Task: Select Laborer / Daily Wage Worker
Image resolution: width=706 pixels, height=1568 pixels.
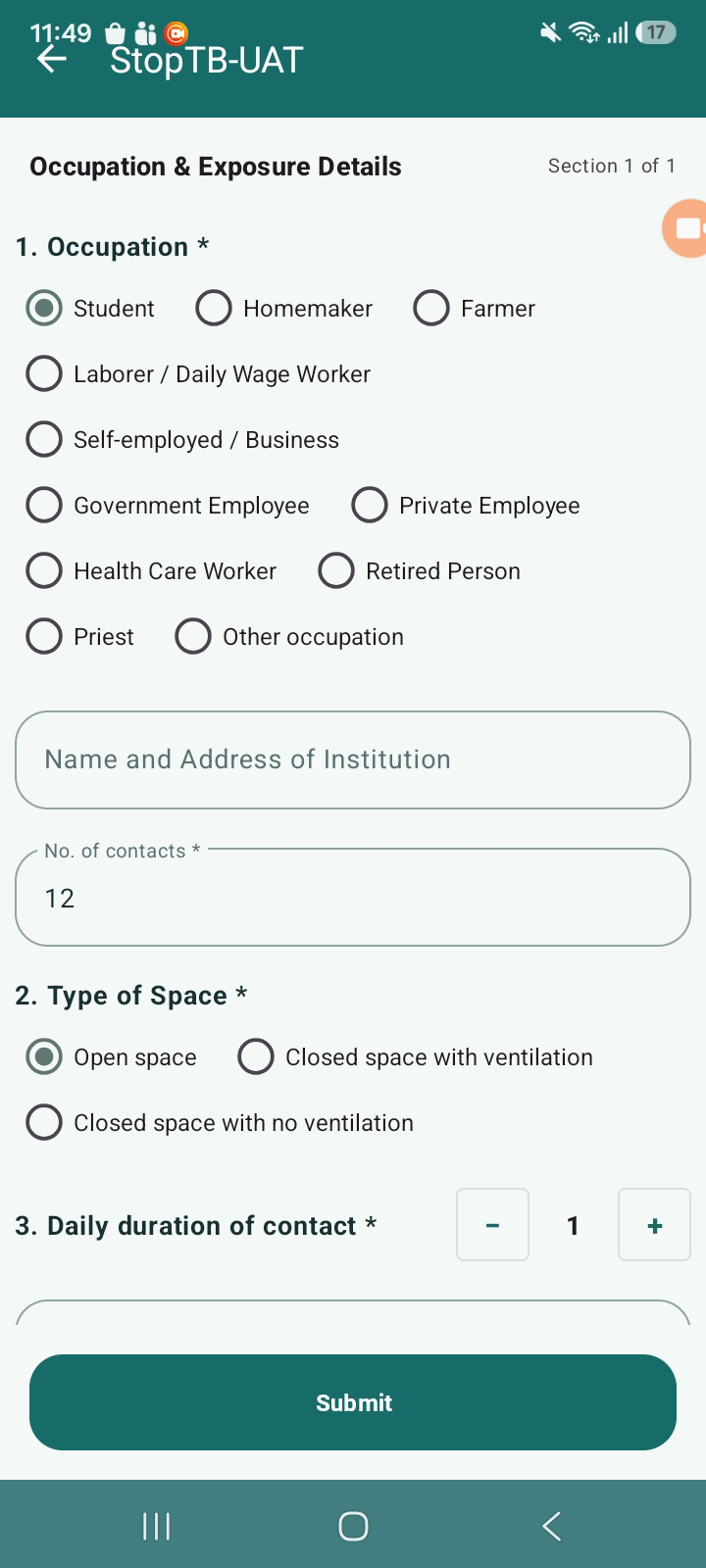Action: tap(198, 373)
